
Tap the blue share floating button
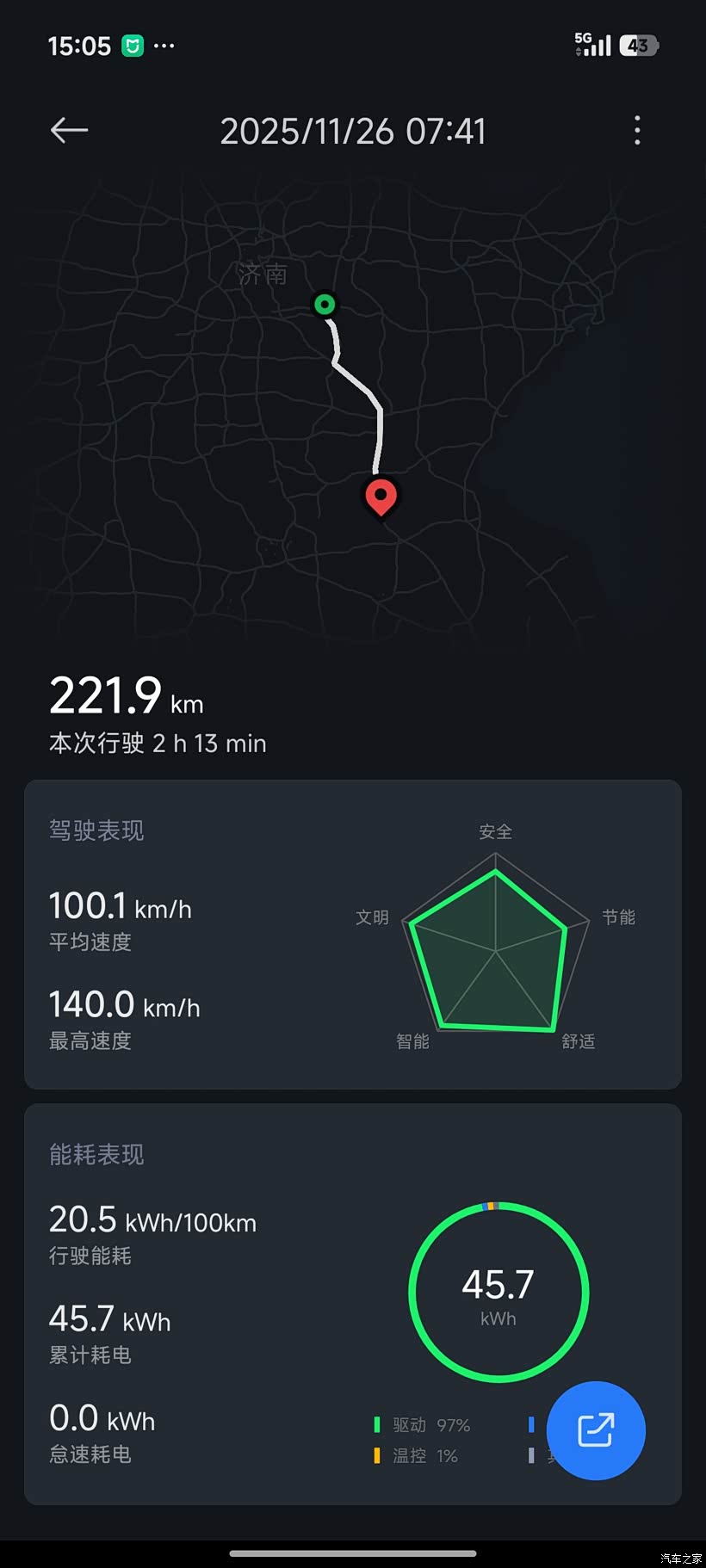point(596,1430)
